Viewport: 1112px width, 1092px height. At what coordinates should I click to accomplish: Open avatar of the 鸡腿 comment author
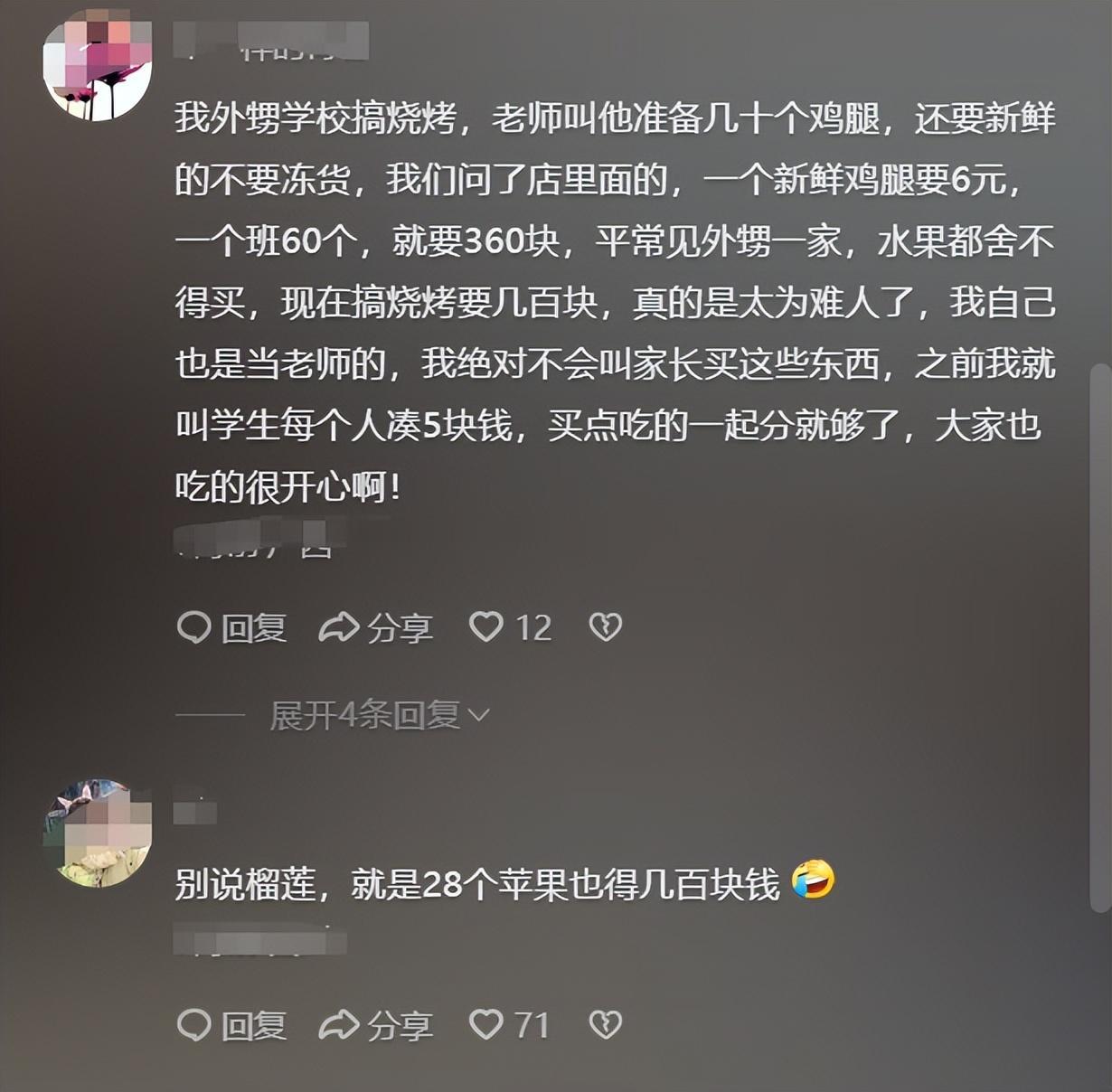(x=98, y=66)
